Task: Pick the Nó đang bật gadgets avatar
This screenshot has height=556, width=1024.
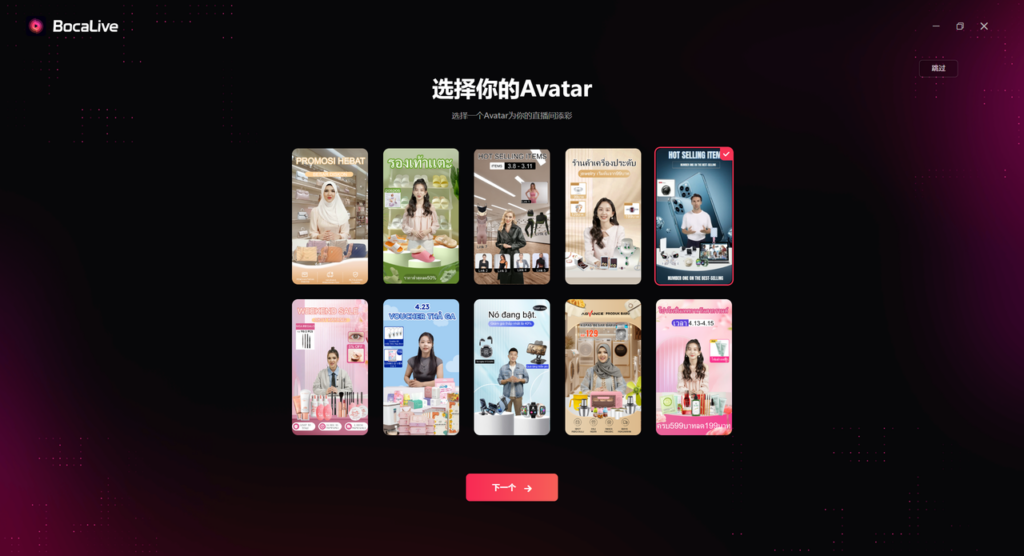Action: pos(511,367)
